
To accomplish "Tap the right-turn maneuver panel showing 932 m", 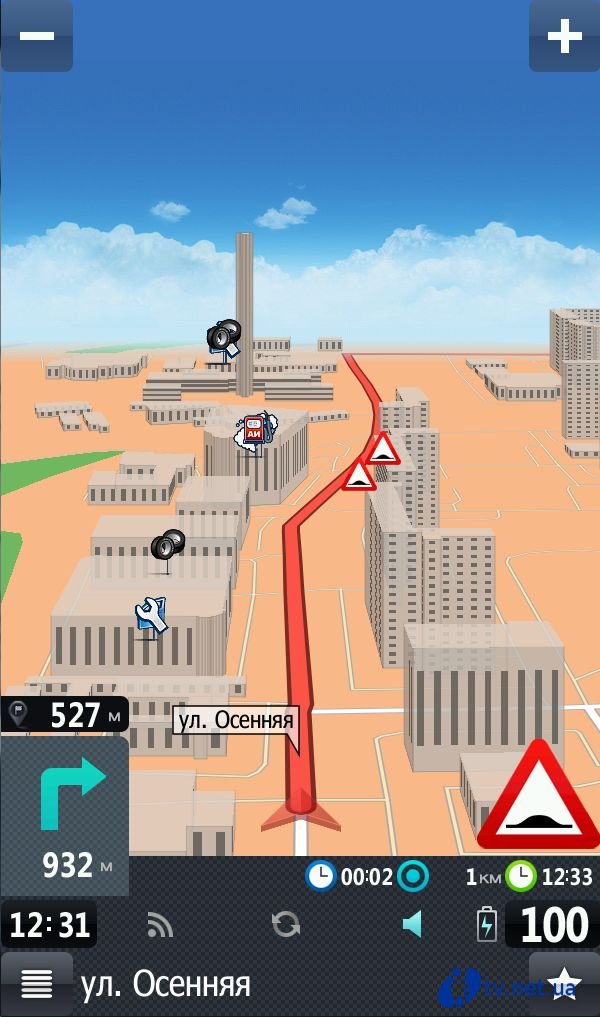I will point(64,815).
